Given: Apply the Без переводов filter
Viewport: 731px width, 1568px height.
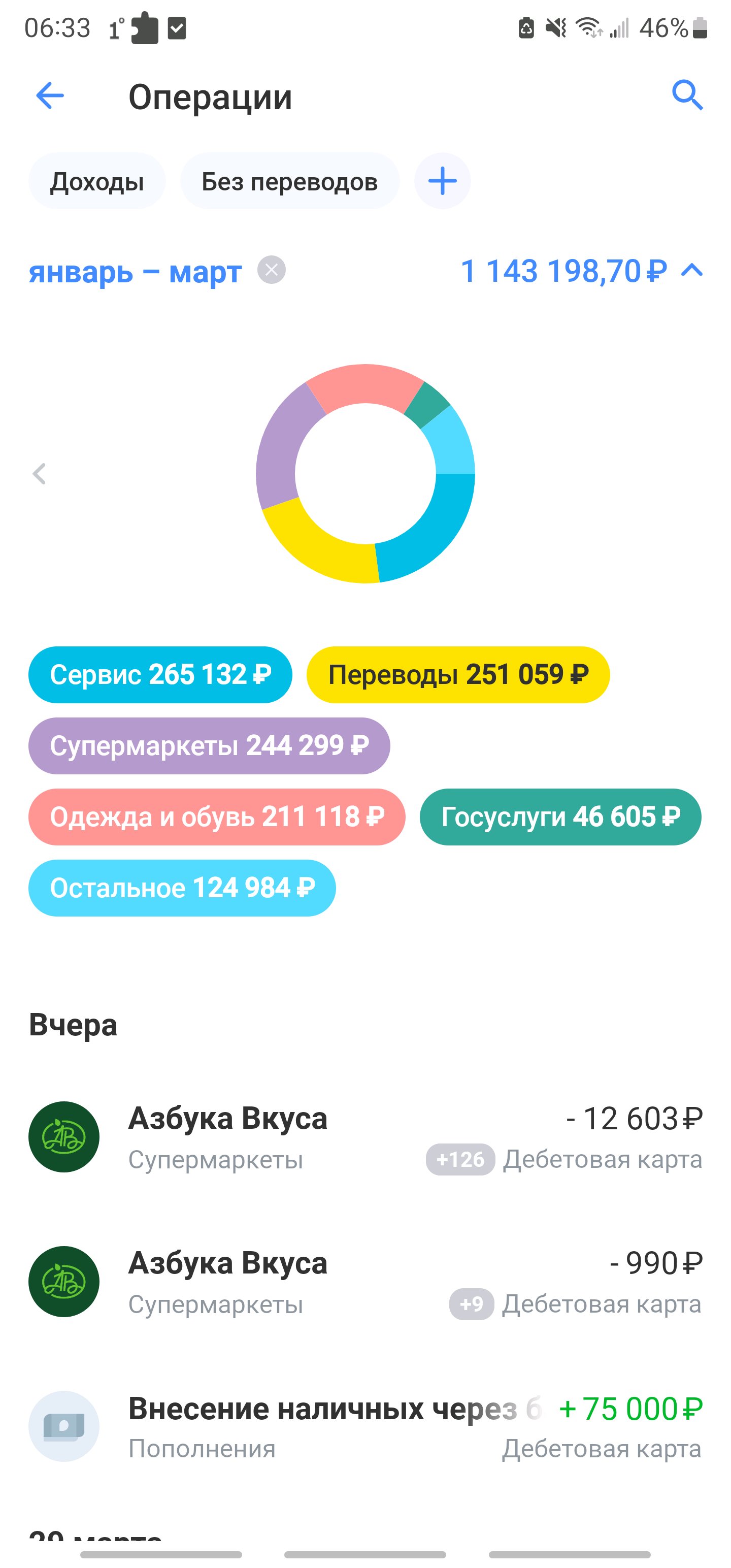Looking at the screenshot, I should pos(290,181).
